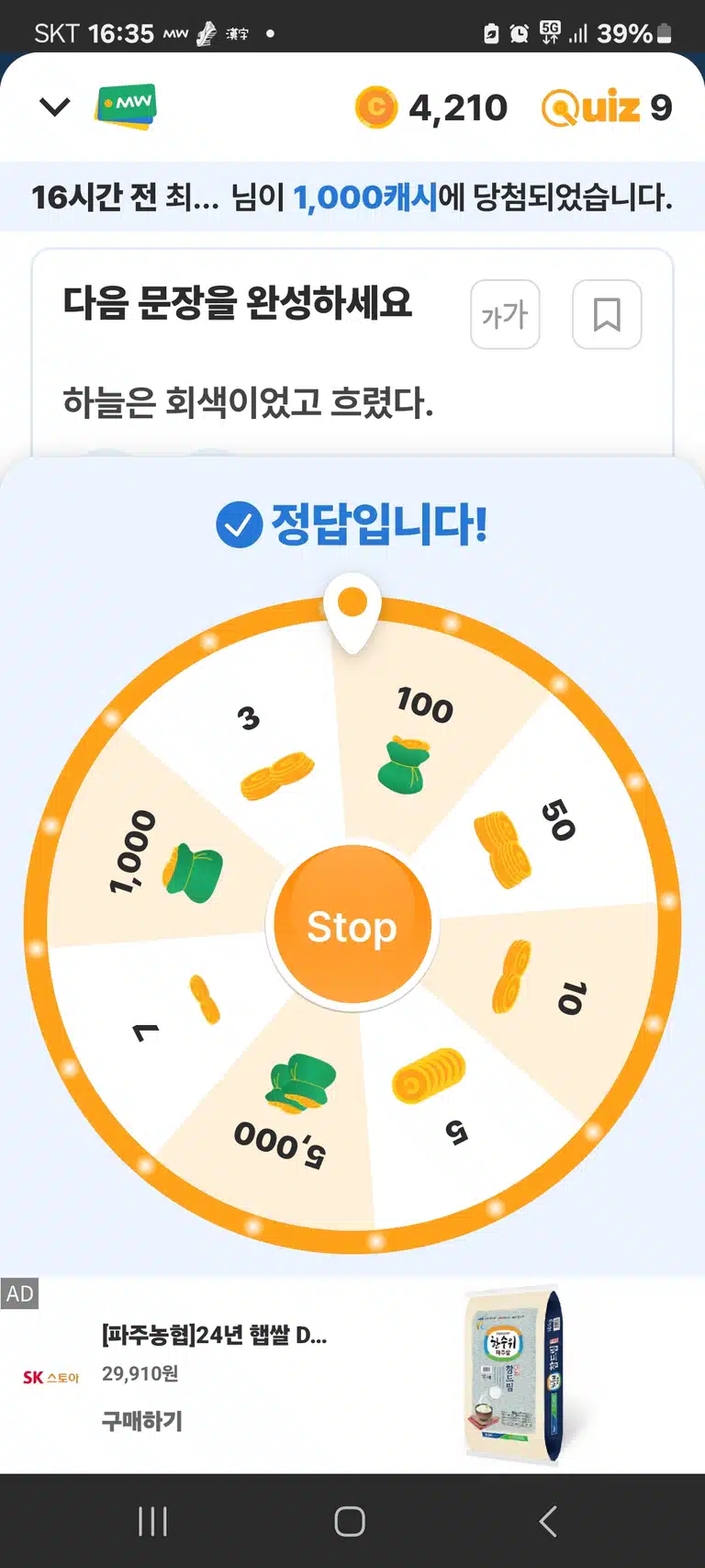Stop the spinning prize wheel

(x=352, y=925)
